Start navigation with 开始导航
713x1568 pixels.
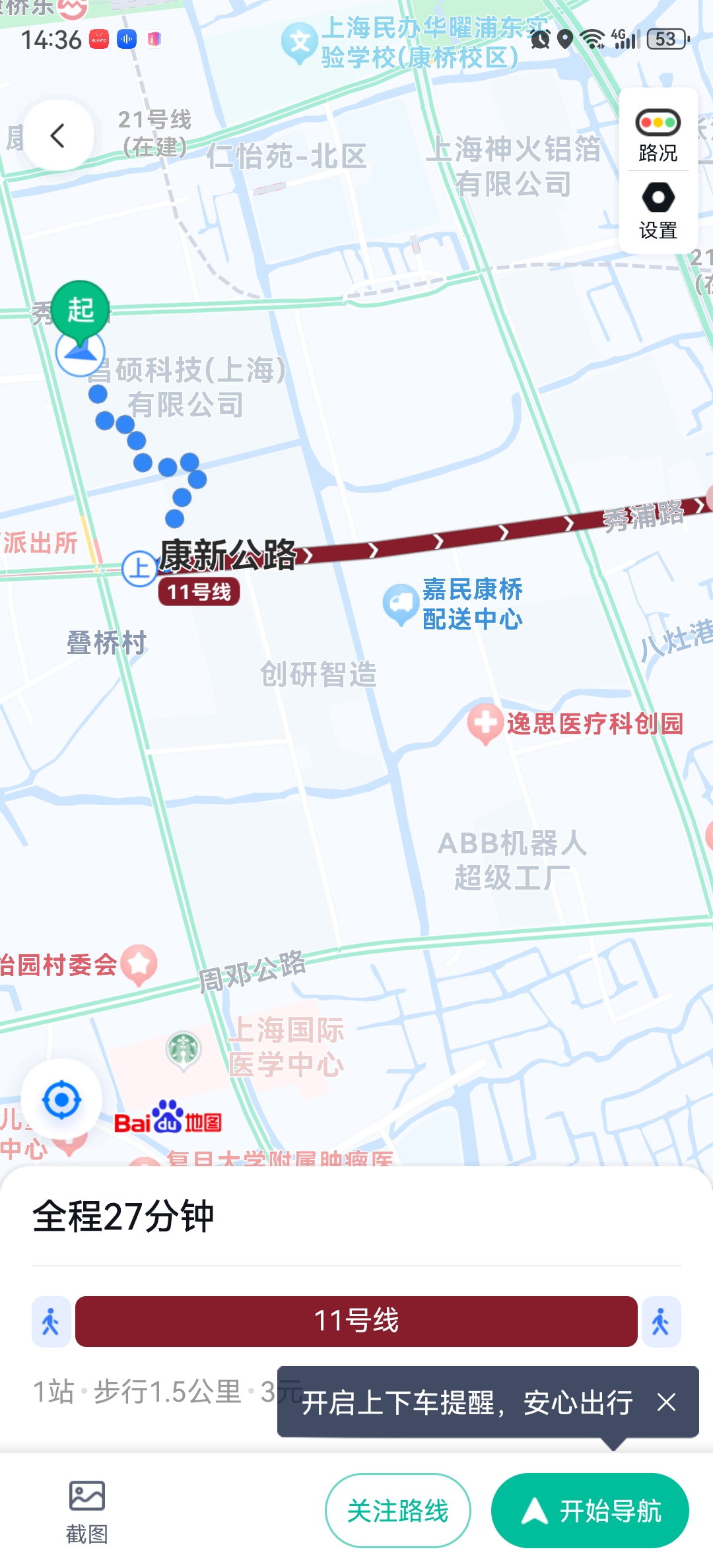point(590,1511)
